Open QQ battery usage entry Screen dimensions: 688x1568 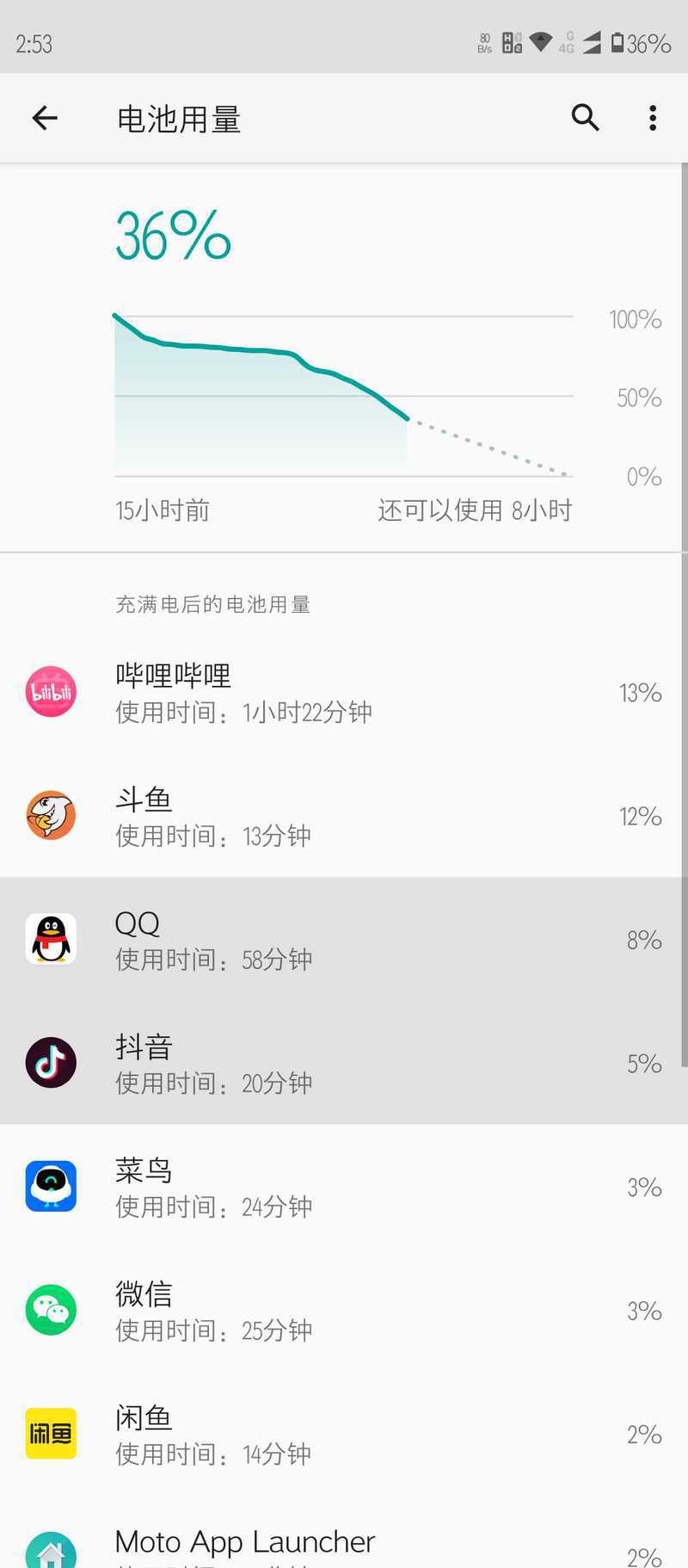tap(344, 939)
